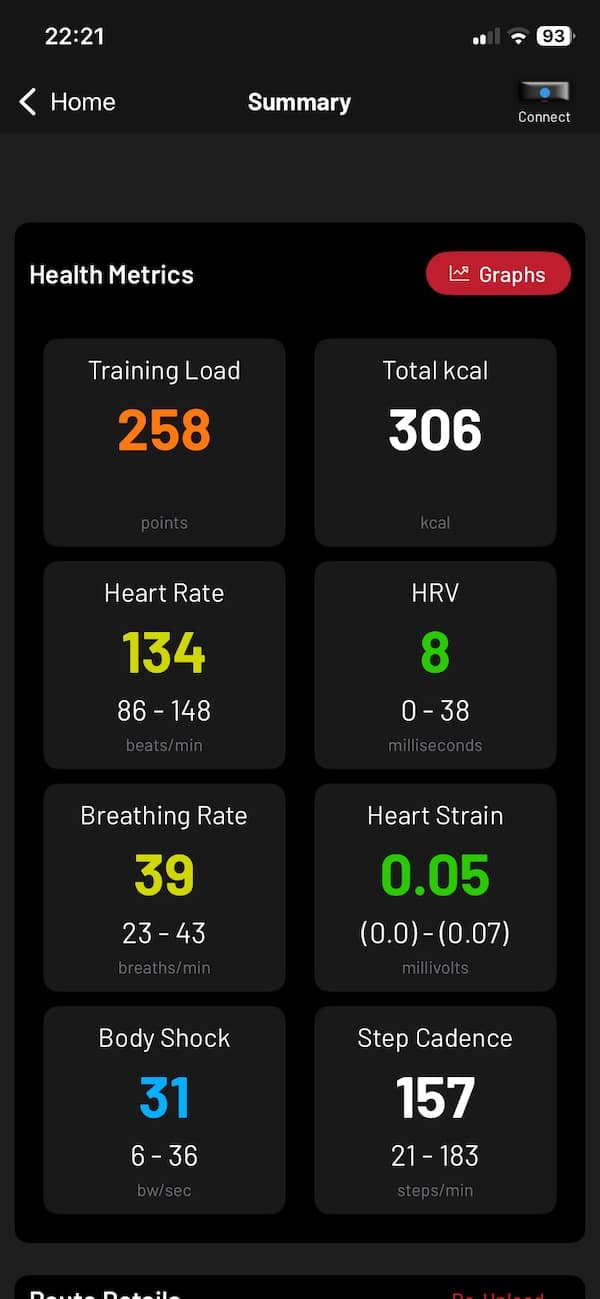This screenshot has height=1299, width=600.
Task: Open the Graphs view
Action: (x=498, y=274)
